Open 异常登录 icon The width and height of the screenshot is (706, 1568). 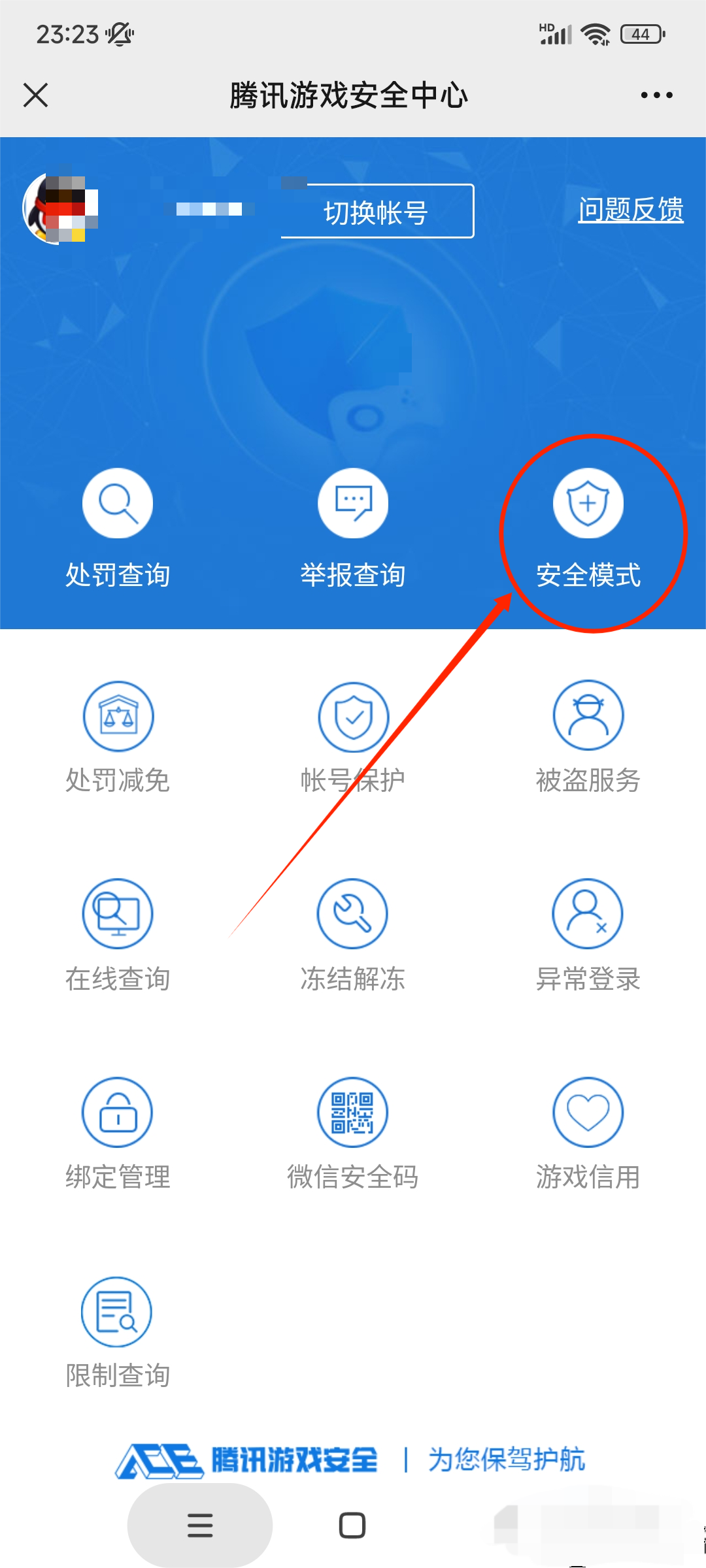[587, 915]
